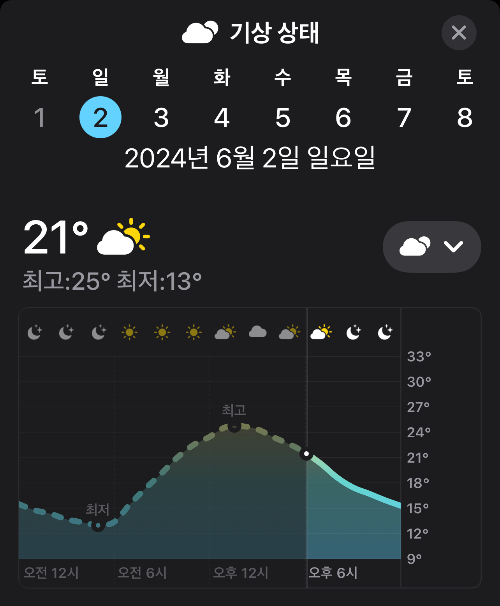This screenshot has height=606, width=500.
Task: Tap the highlighted Sunday 2 date
Action: [x=100, y=117]
